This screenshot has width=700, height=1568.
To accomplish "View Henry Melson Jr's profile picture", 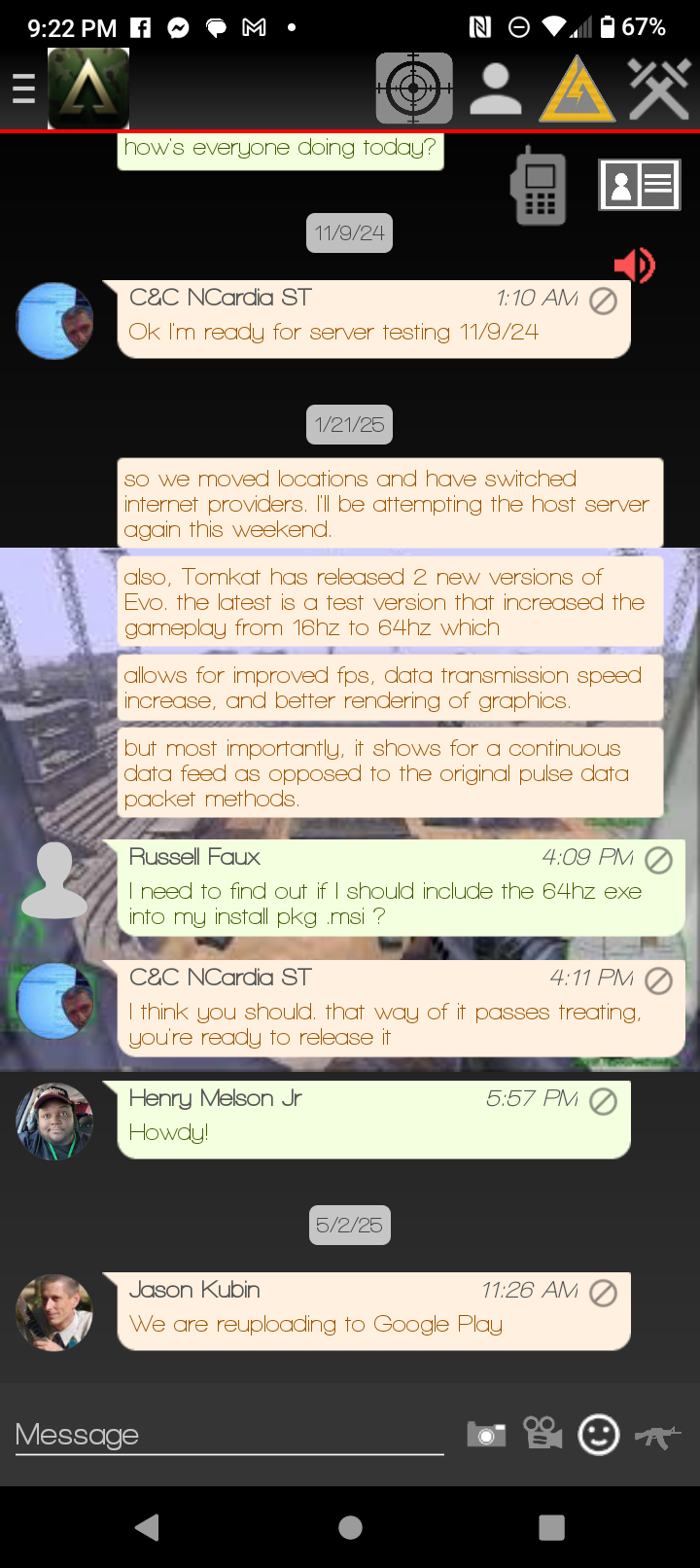I will tap(54, 1121).
